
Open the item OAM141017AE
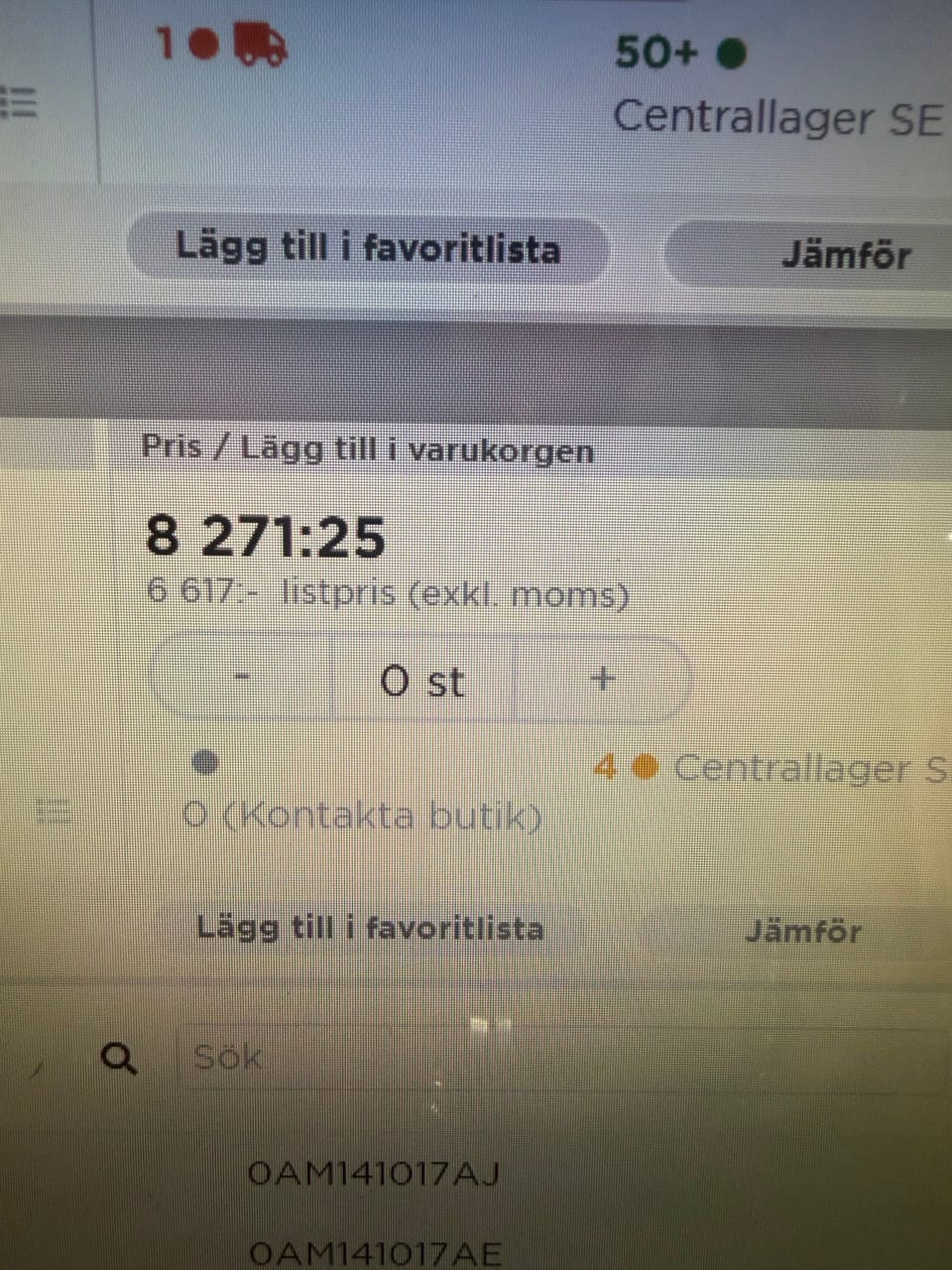point(375,1253)
